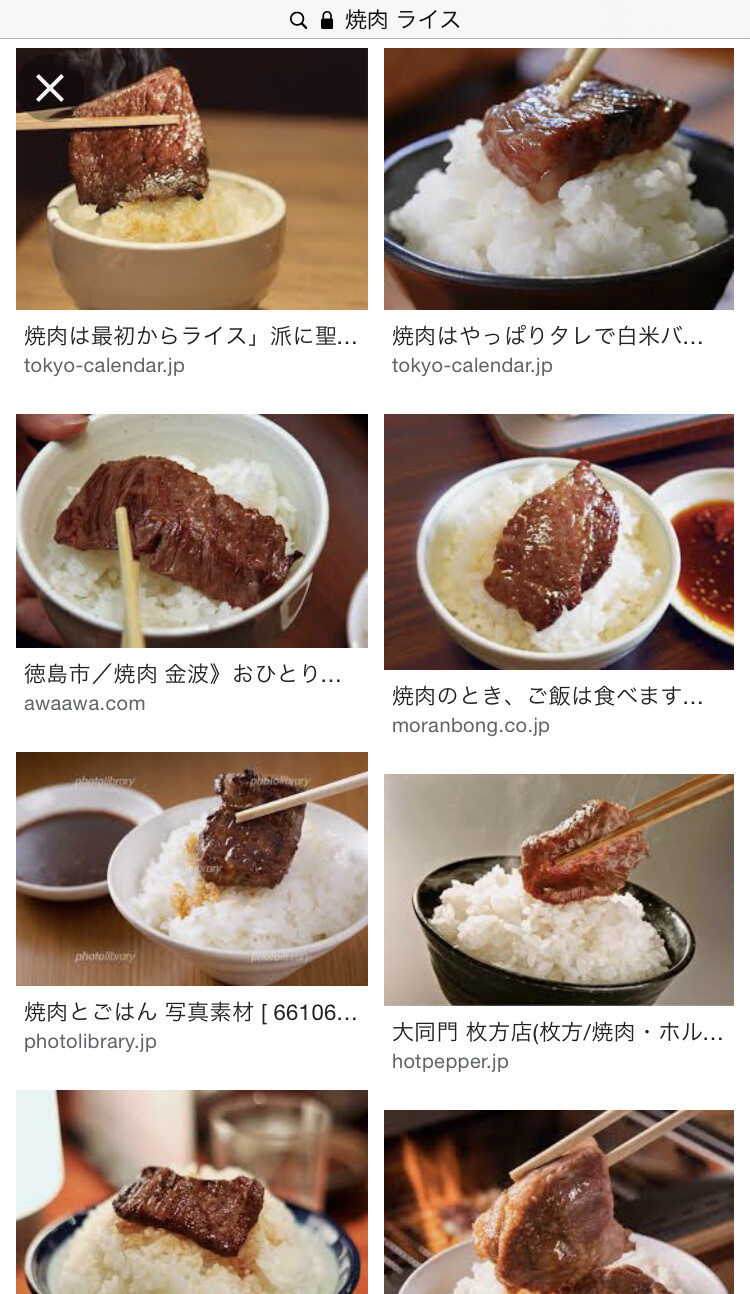This screenshot has width=750, height=1294.
Task: Close the image search view
Action: (x=49, y=88)
